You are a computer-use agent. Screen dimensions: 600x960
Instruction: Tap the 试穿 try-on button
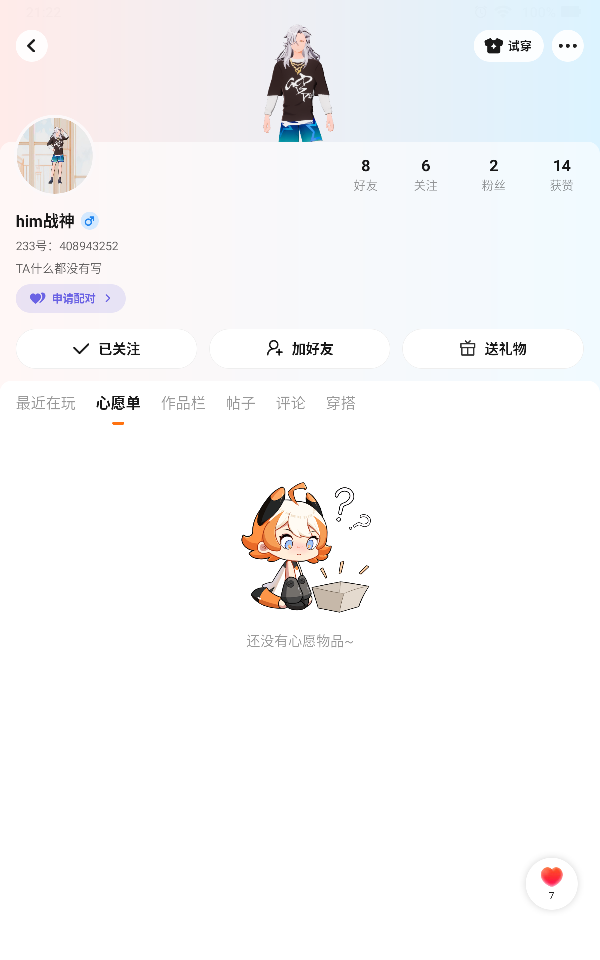[508, 46]
